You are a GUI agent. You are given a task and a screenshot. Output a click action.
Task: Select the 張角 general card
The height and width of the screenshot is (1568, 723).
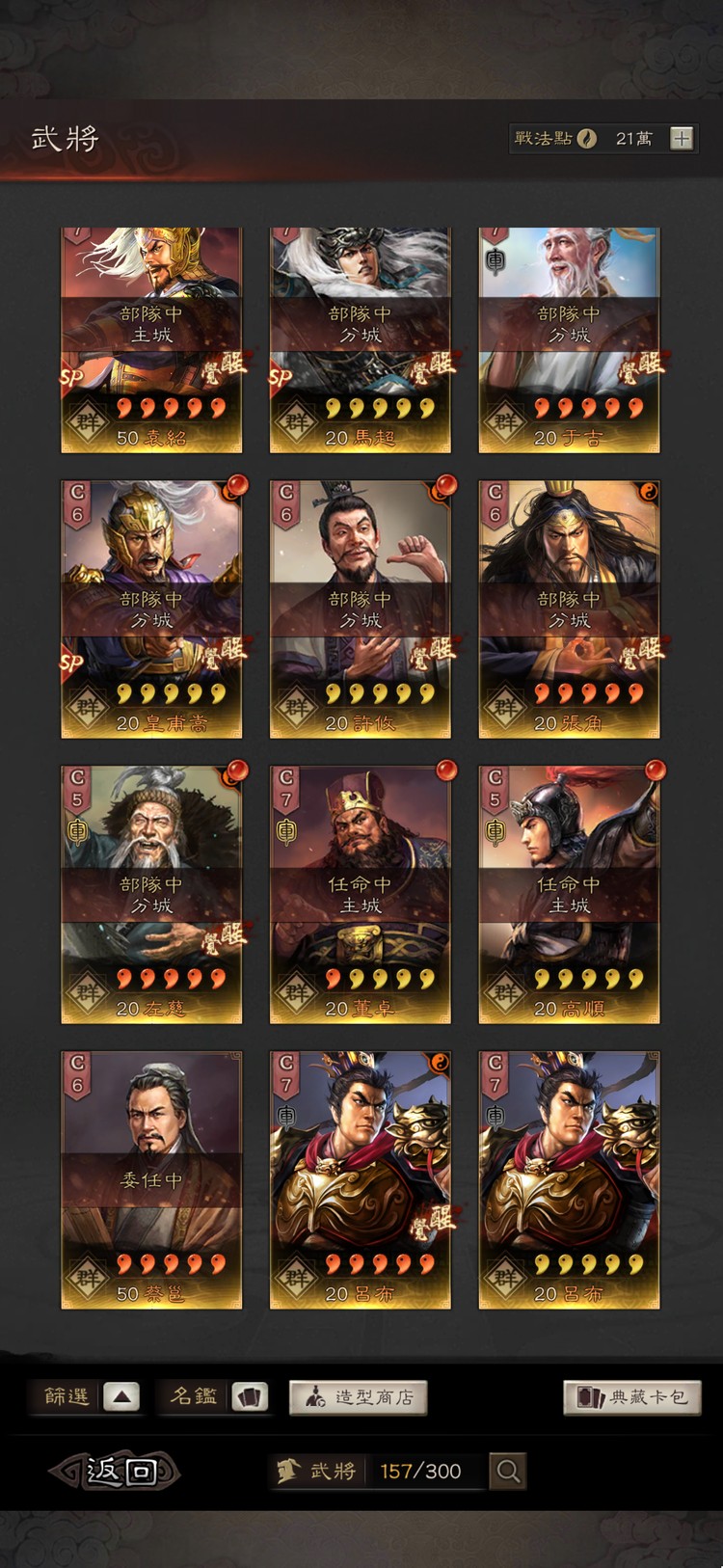click(x=569, y=609)
